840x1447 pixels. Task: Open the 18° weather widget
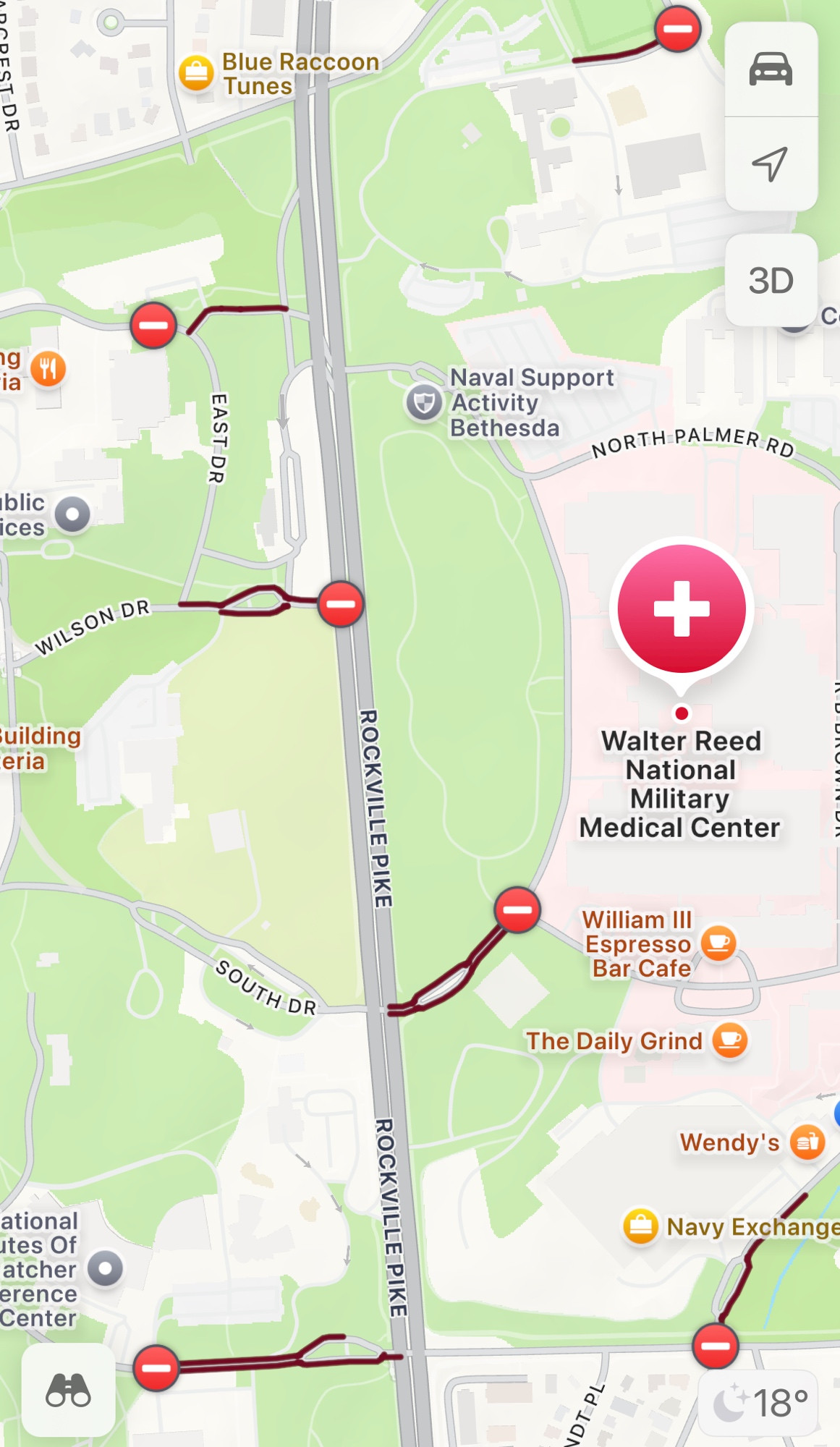coord(760,1403)
